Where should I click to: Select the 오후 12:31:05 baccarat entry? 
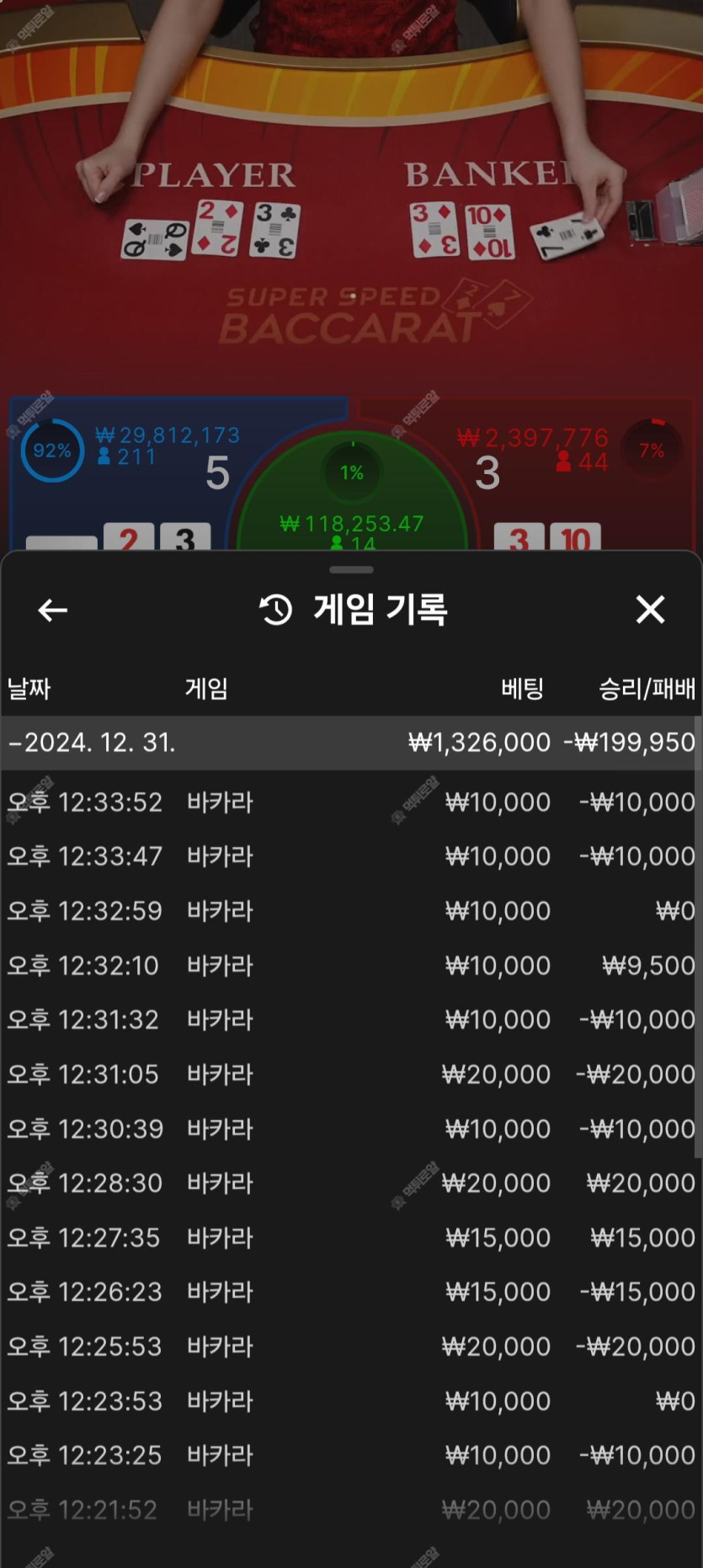[349, 1075]
